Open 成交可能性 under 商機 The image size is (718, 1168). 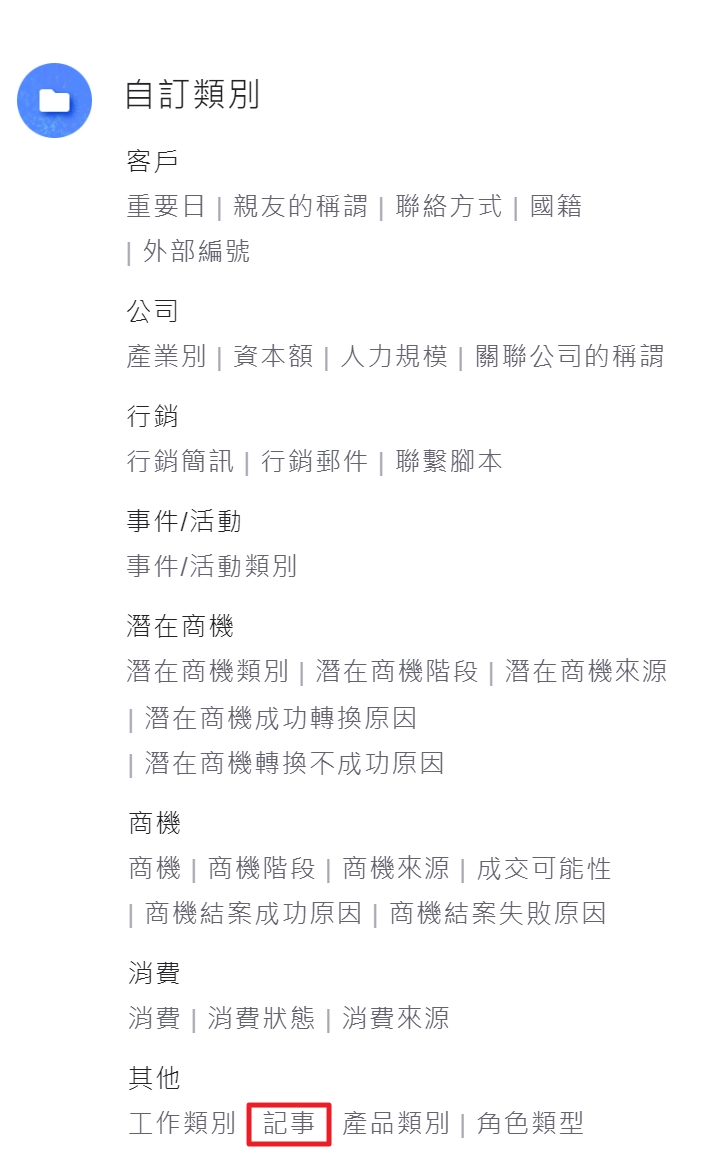[x=543, y=868]
